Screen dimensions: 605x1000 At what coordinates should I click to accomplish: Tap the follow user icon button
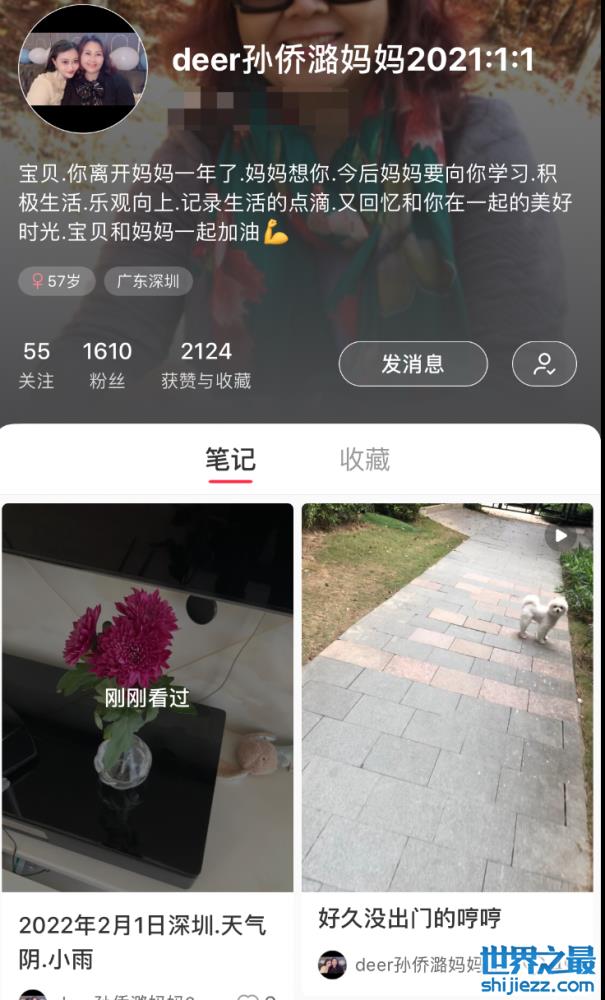point(544,364)
